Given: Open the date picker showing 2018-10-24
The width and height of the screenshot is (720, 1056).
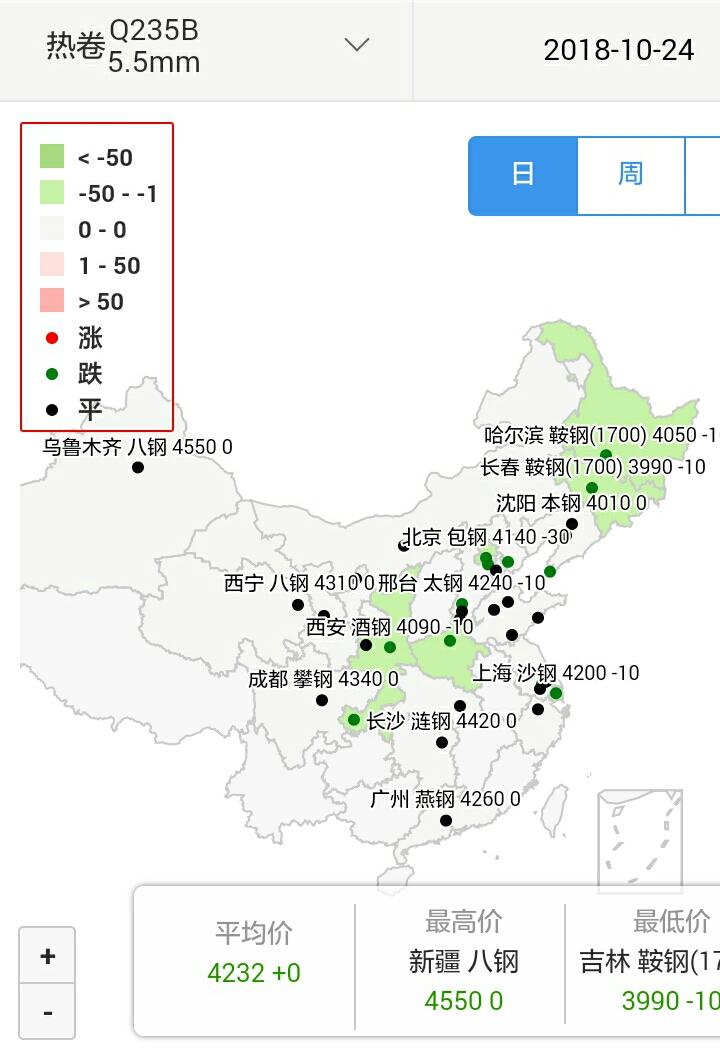Looking at the screenshot, I should click(618, 50).
